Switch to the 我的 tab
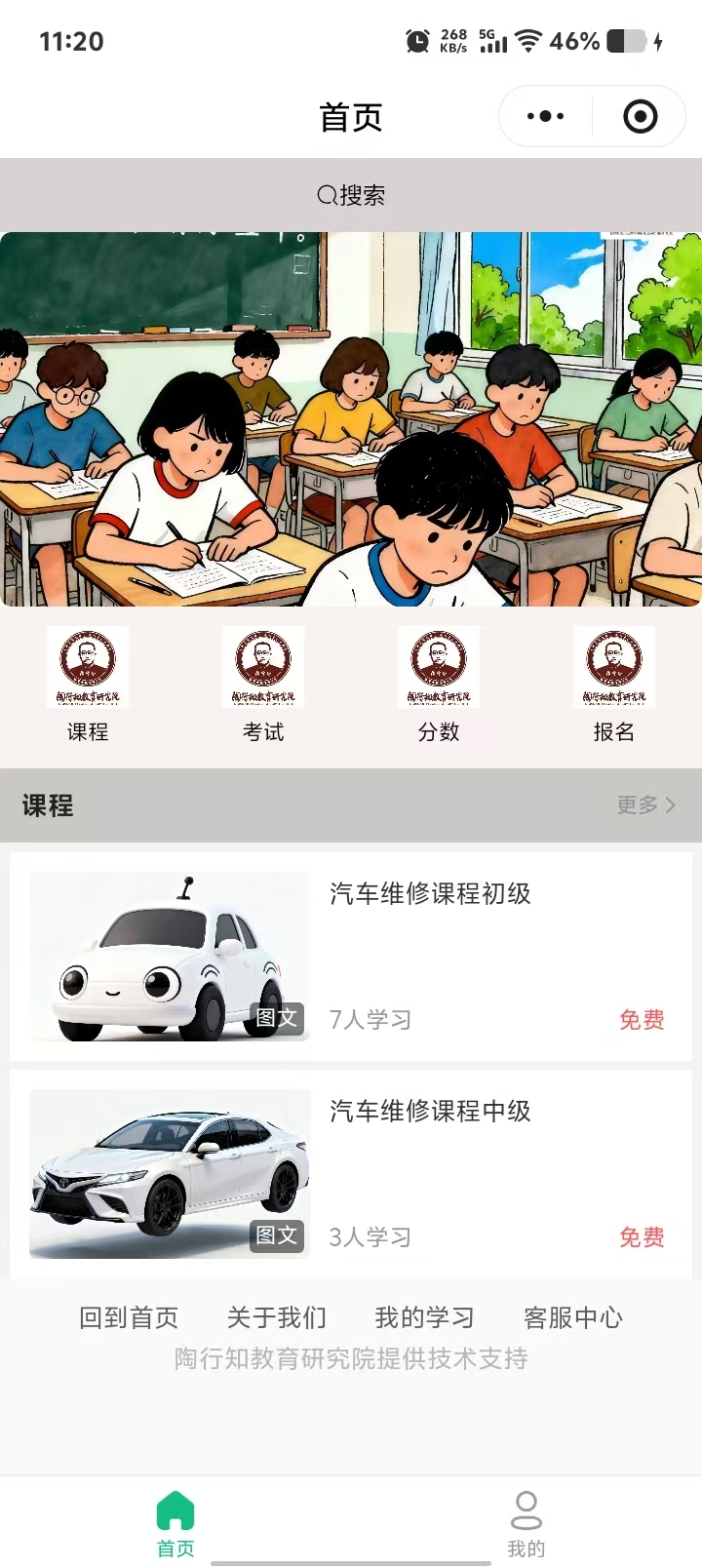The width and height of the screenshot is (702, 1568). click(x=526, y=1523)
